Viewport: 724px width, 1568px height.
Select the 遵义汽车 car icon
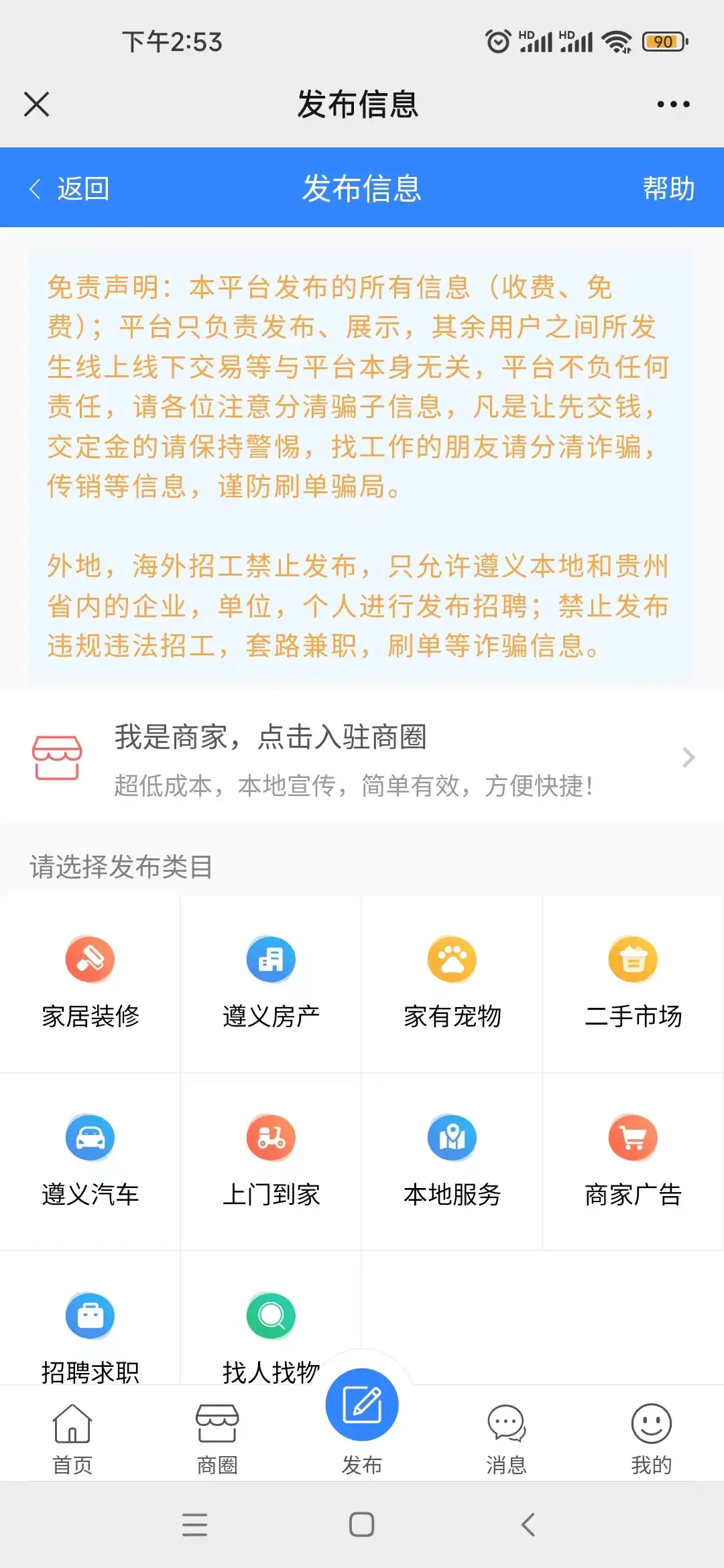tap(90, 1137)
